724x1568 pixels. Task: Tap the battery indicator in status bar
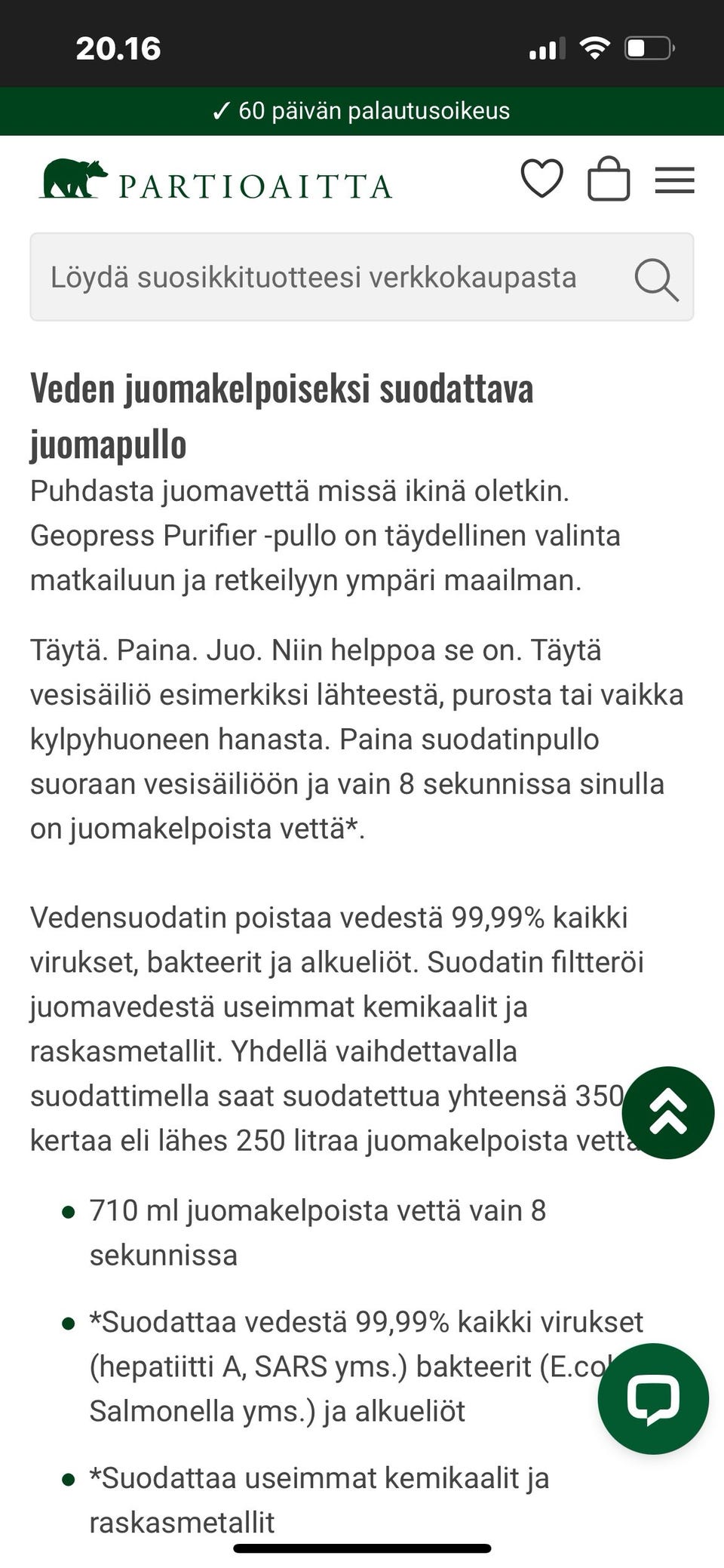646,47
